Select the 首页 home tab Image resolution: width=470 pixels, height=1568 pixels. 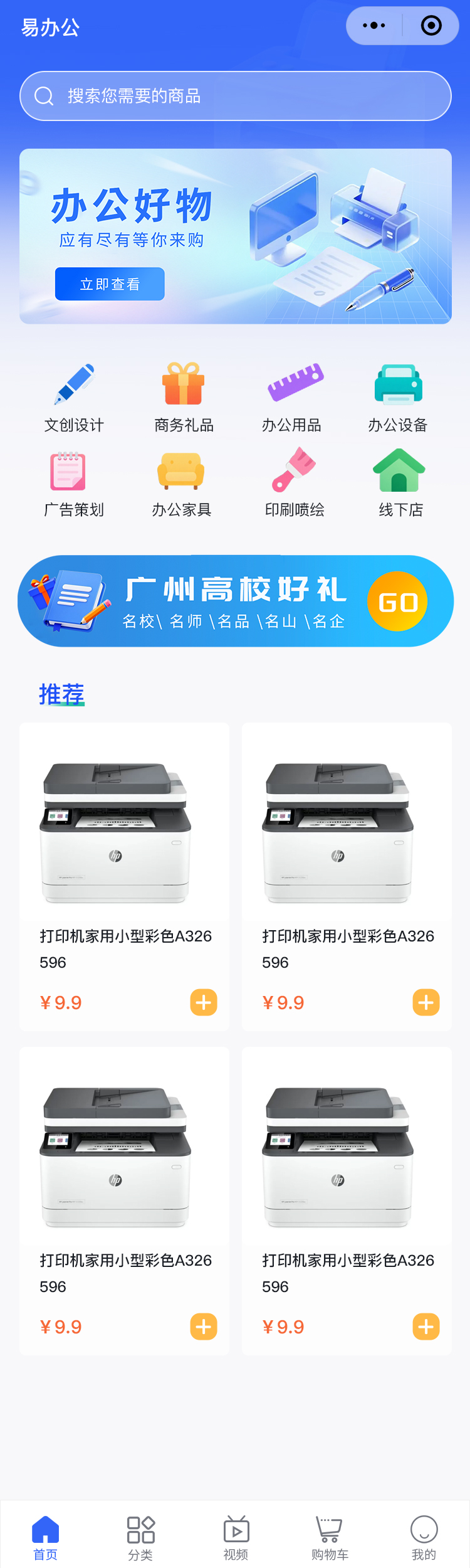(x=45, y=1537)
